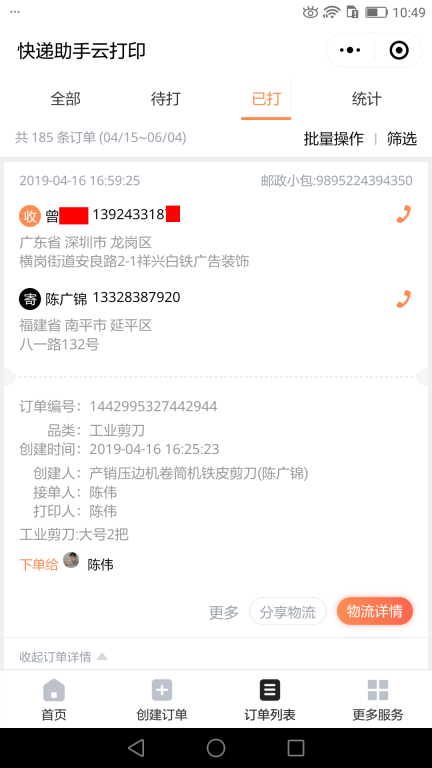Switch to the 待打 tab

click(166, 98)
